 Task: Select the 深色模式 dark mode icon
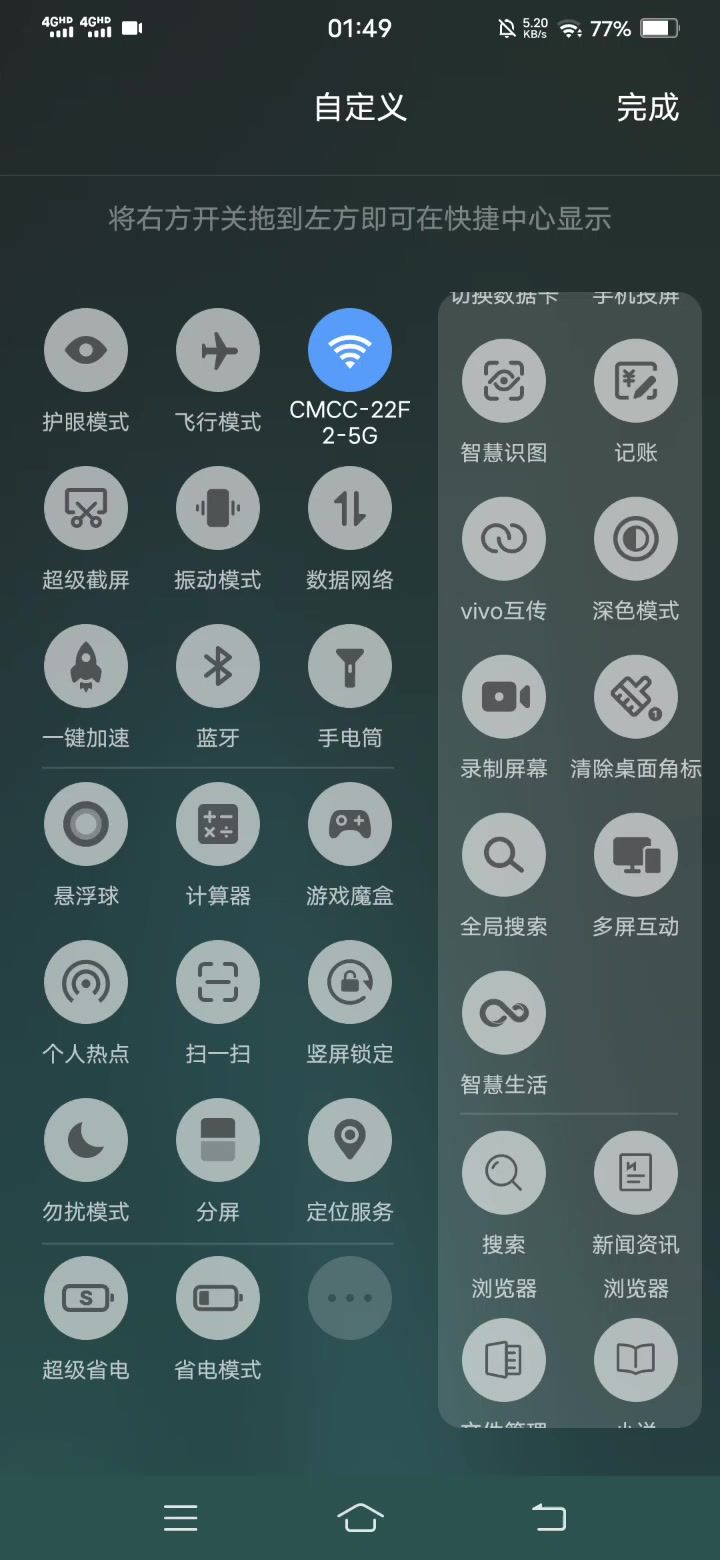coord(636,540)
